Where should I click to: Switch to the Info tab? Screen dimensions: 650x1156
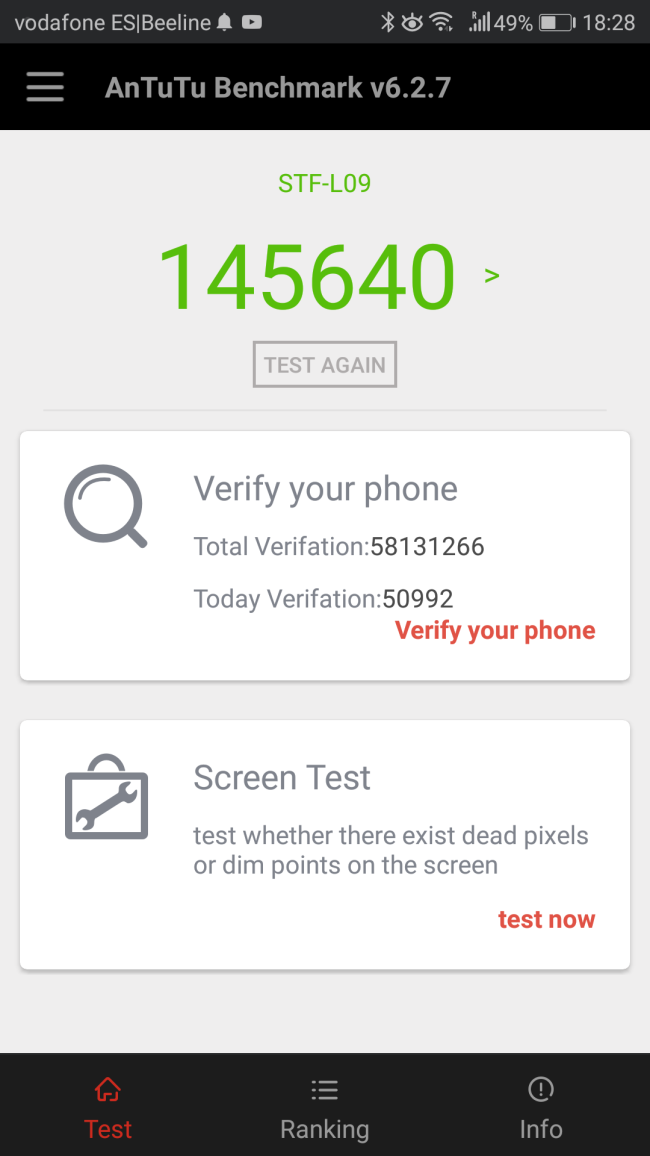pyautogui.click(x=540, y=1108)
